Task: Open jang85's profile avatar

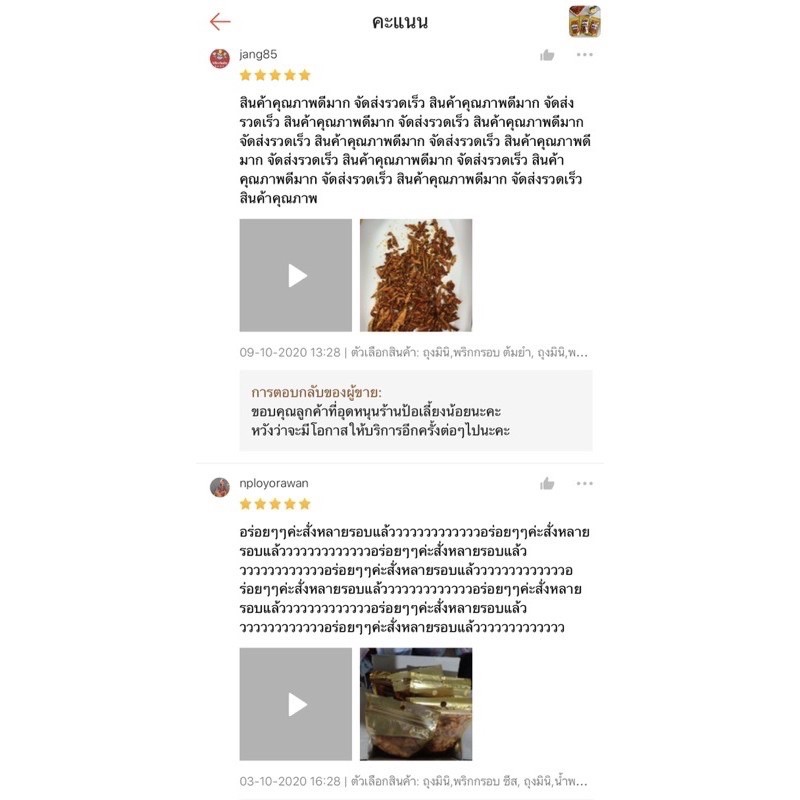Action: click(x=220, y=59)
